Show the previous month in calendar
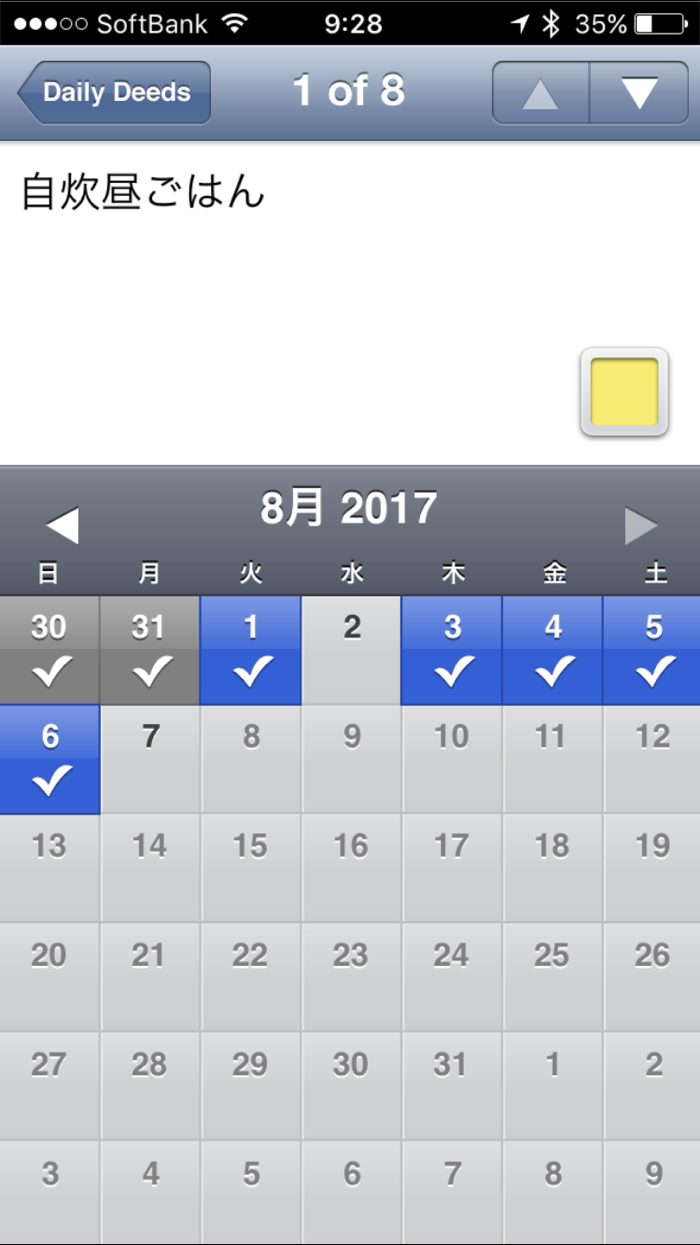 (x=62, y=525)
